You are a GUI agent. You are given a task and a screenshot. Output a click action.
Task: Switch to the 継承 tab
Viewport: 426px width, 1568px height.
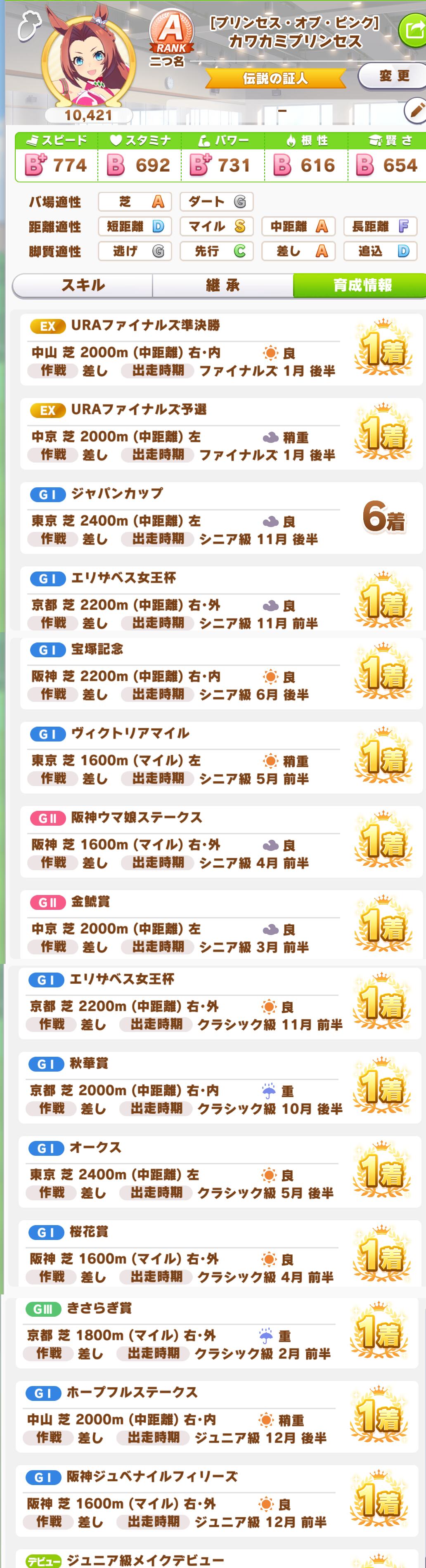pos(223,285)
